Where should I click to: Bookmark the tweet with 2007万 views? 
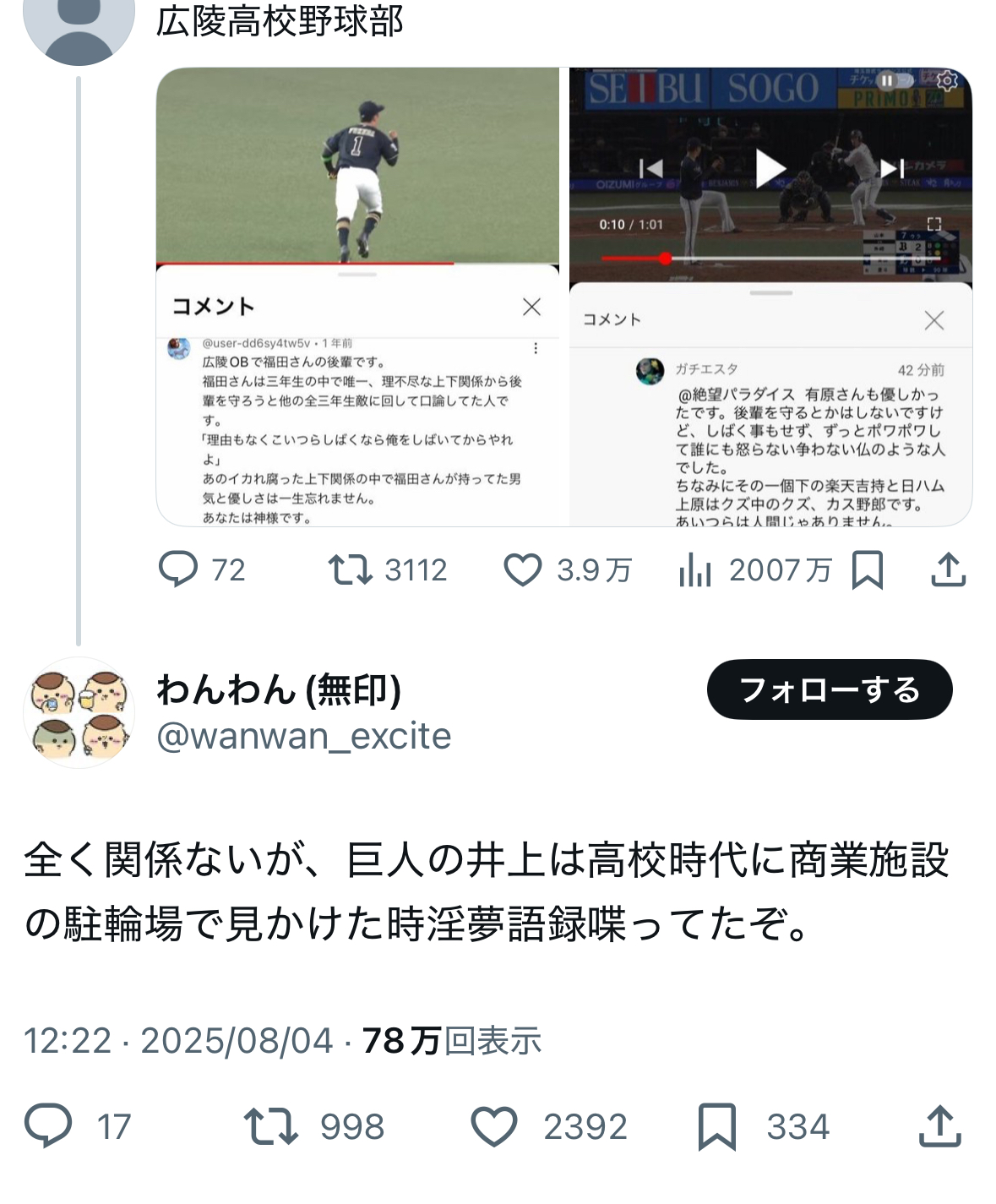tap(868, 569)
